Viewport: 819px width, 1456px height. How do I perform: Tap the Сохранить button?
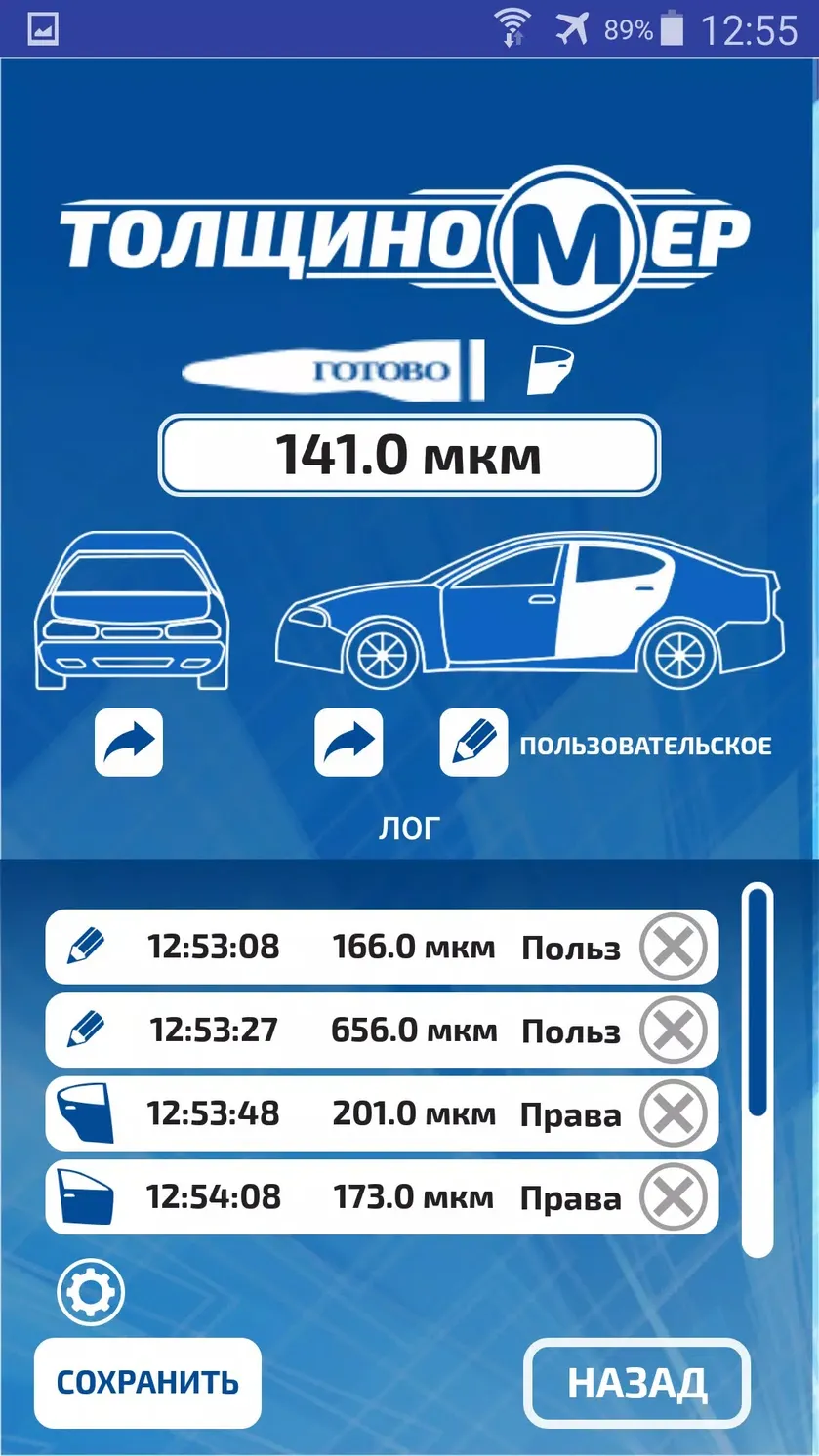coord(147,1383)
